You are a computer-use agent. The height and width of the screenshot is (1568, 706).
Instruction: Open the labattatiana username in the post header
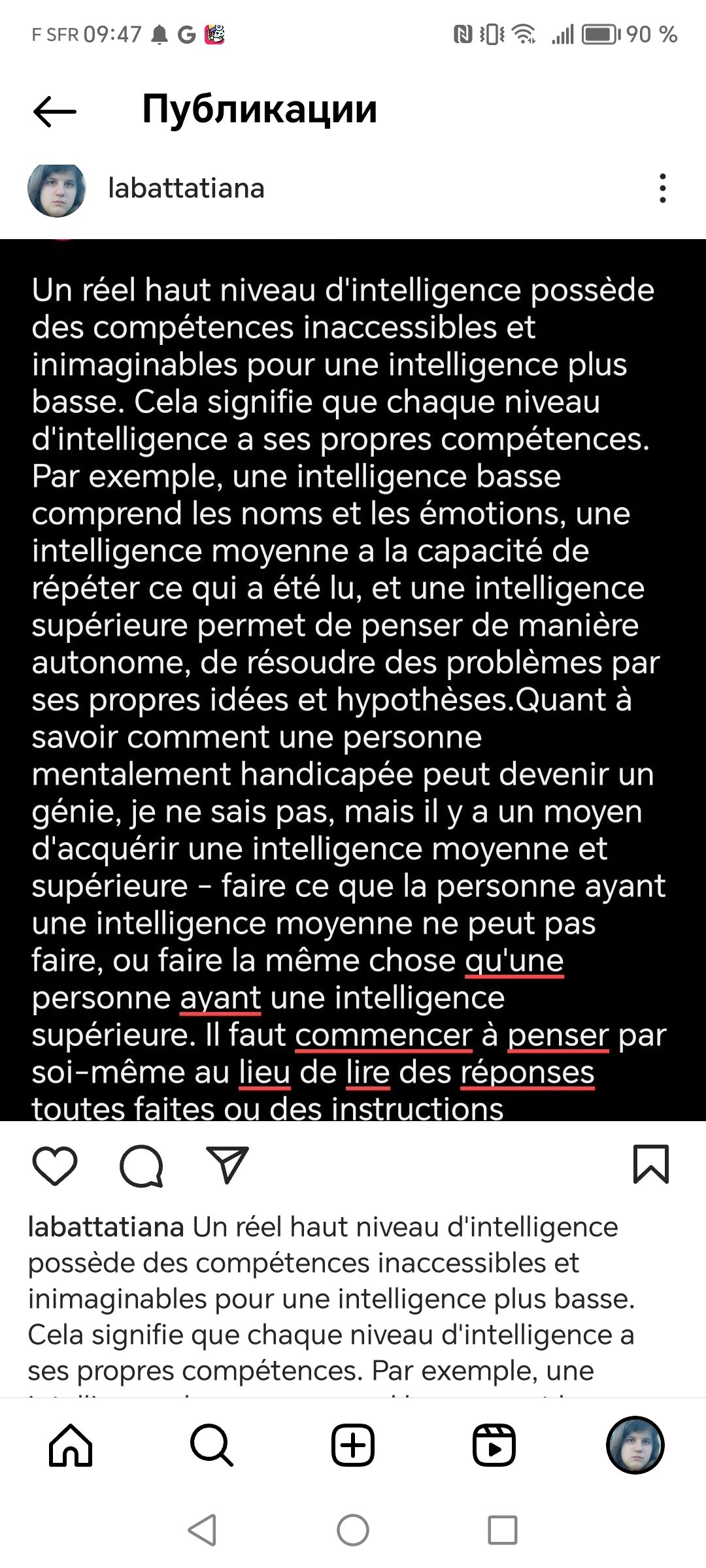click(186, 188)
